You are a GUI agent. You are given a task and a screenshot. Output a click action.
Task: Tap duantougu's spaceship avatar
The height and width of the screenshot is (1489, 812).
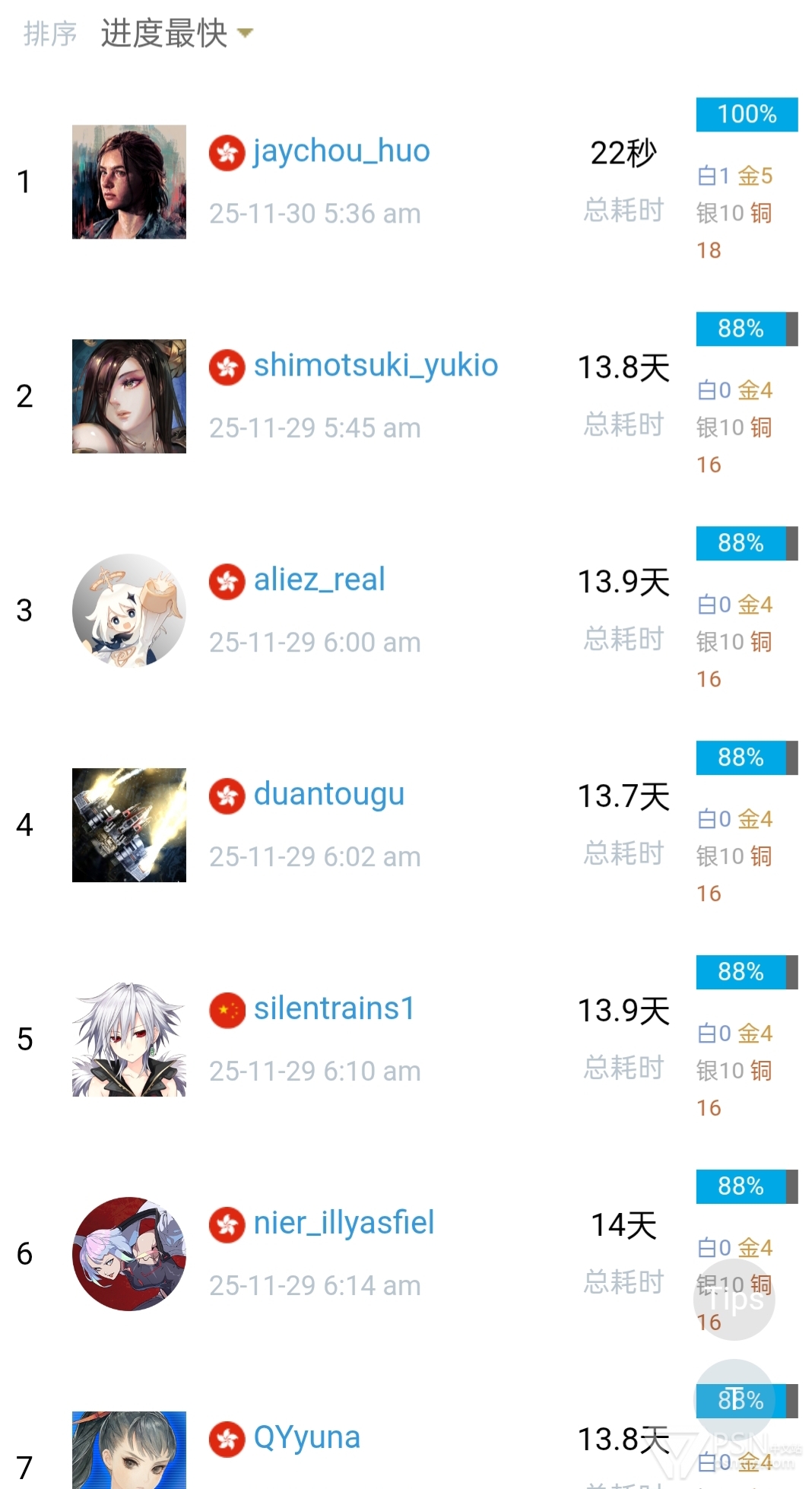(129, 825)
